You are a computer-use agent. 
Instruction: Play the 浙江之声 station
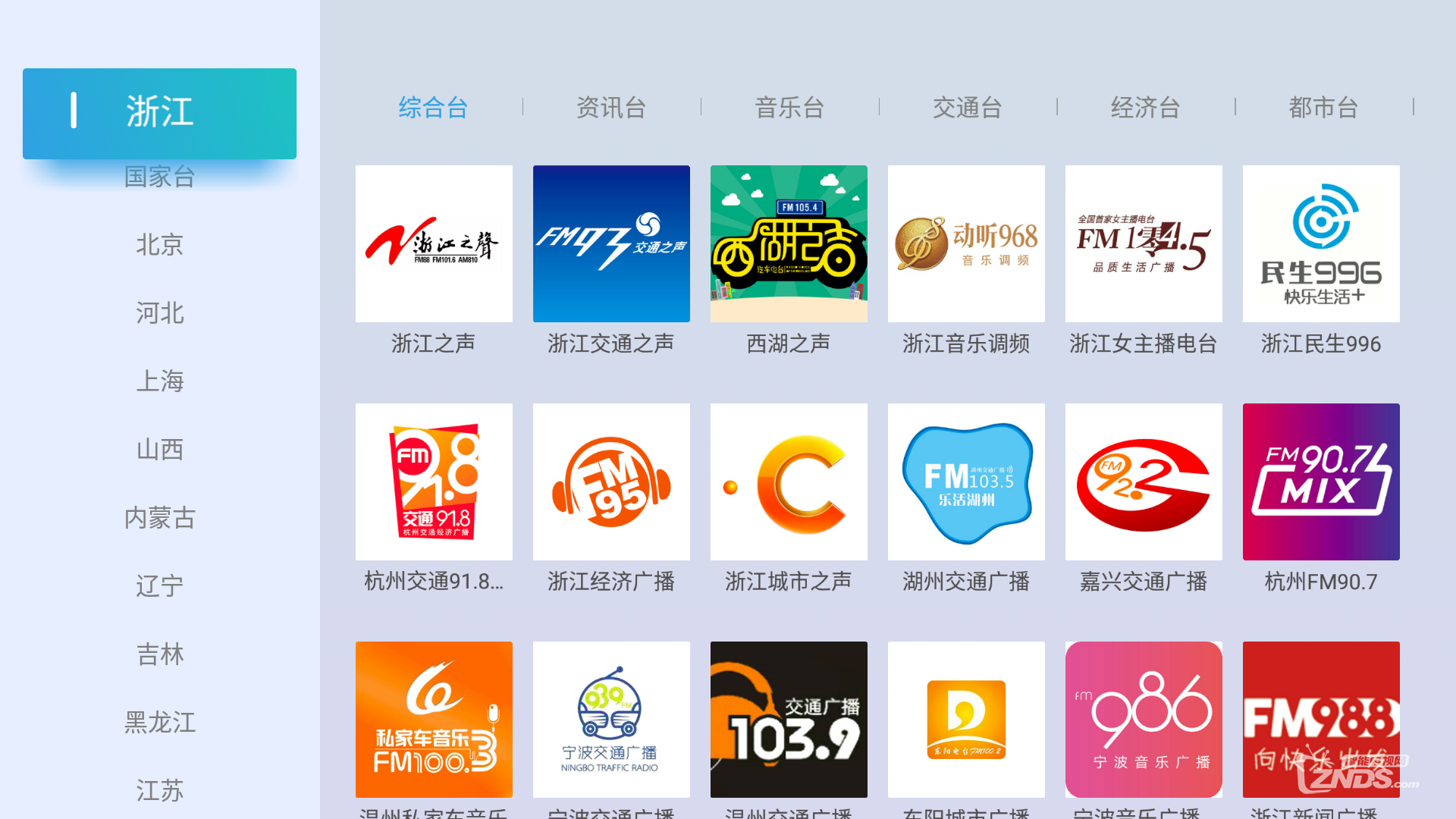pyautogui.click(x=434, y=244)
